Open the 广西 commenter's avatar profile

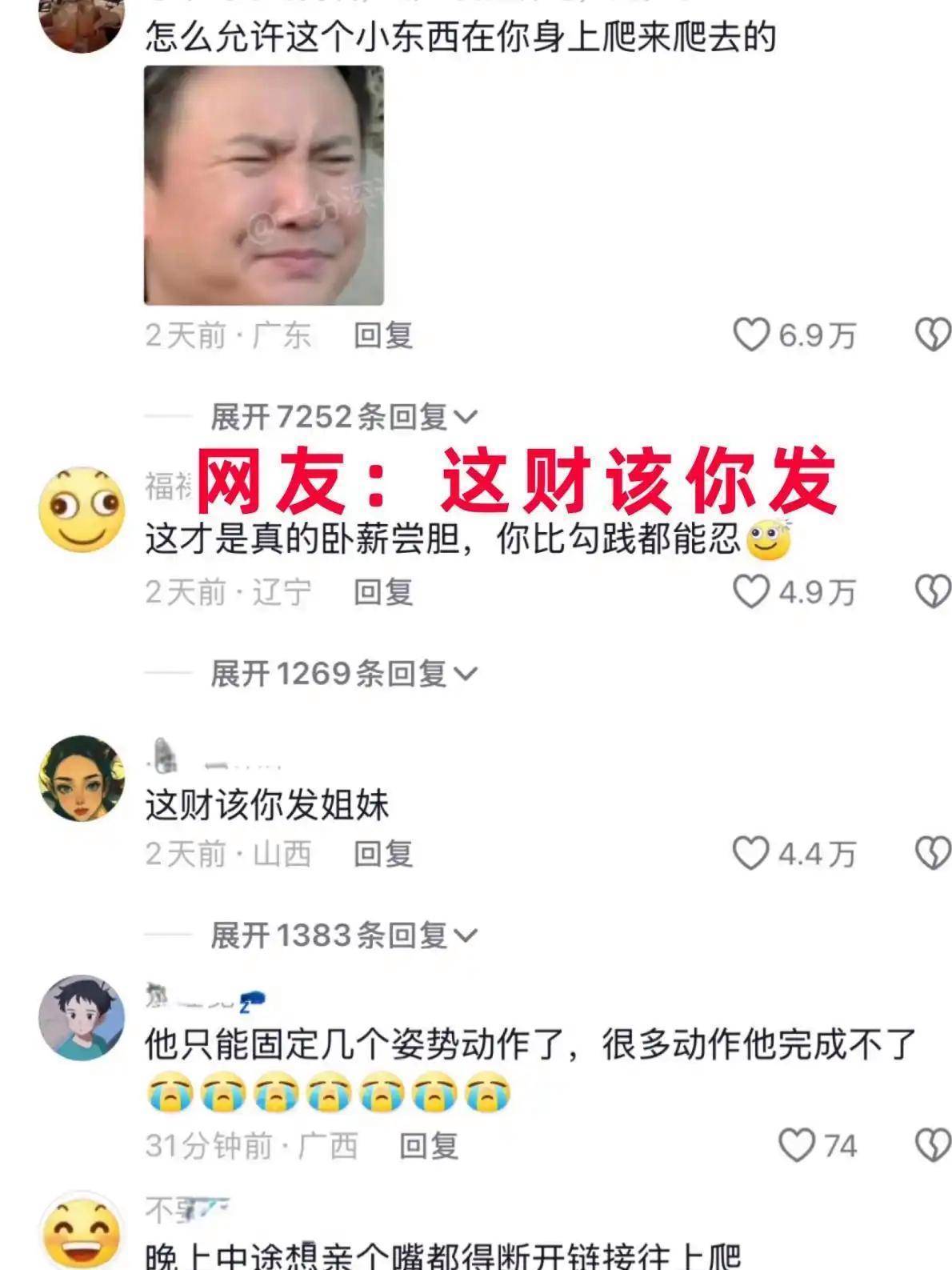82,1017
